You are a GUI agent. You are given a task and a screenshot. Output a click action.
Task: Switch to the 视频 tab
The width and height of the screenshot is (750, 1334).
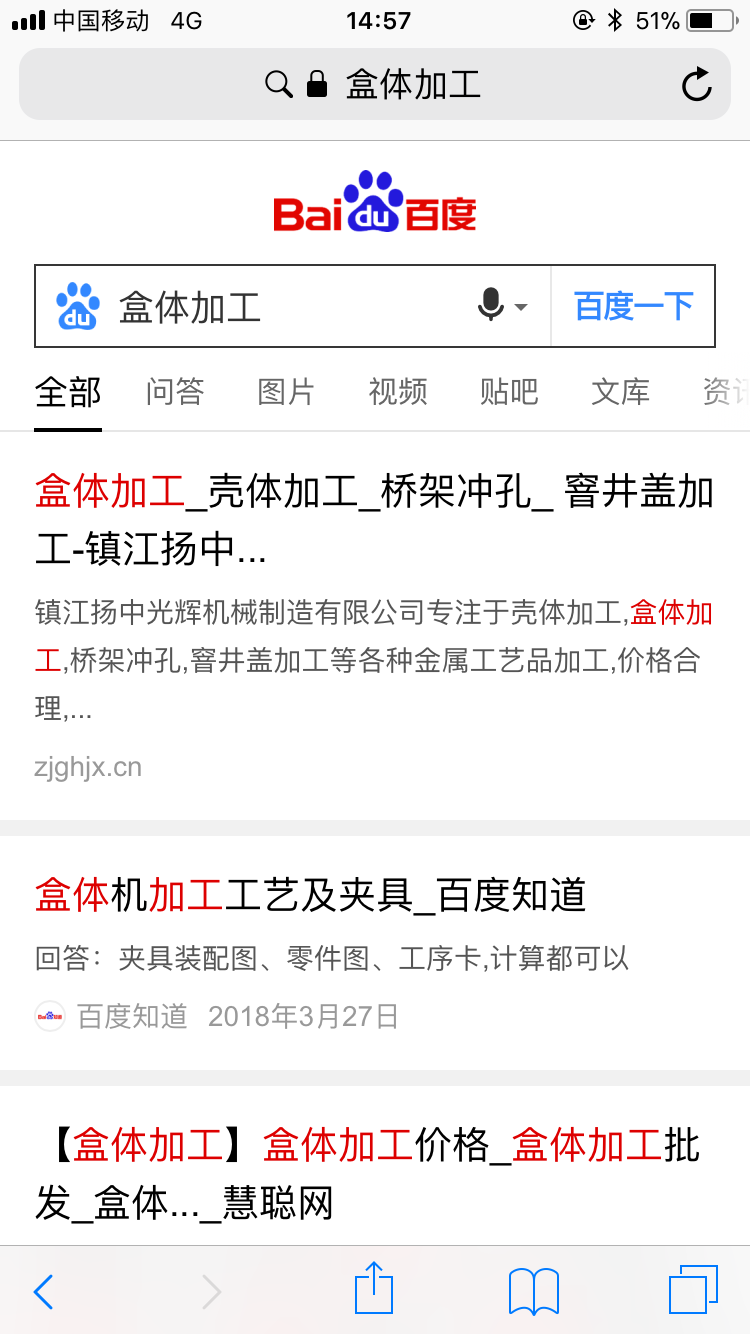[x=398, y=392]
